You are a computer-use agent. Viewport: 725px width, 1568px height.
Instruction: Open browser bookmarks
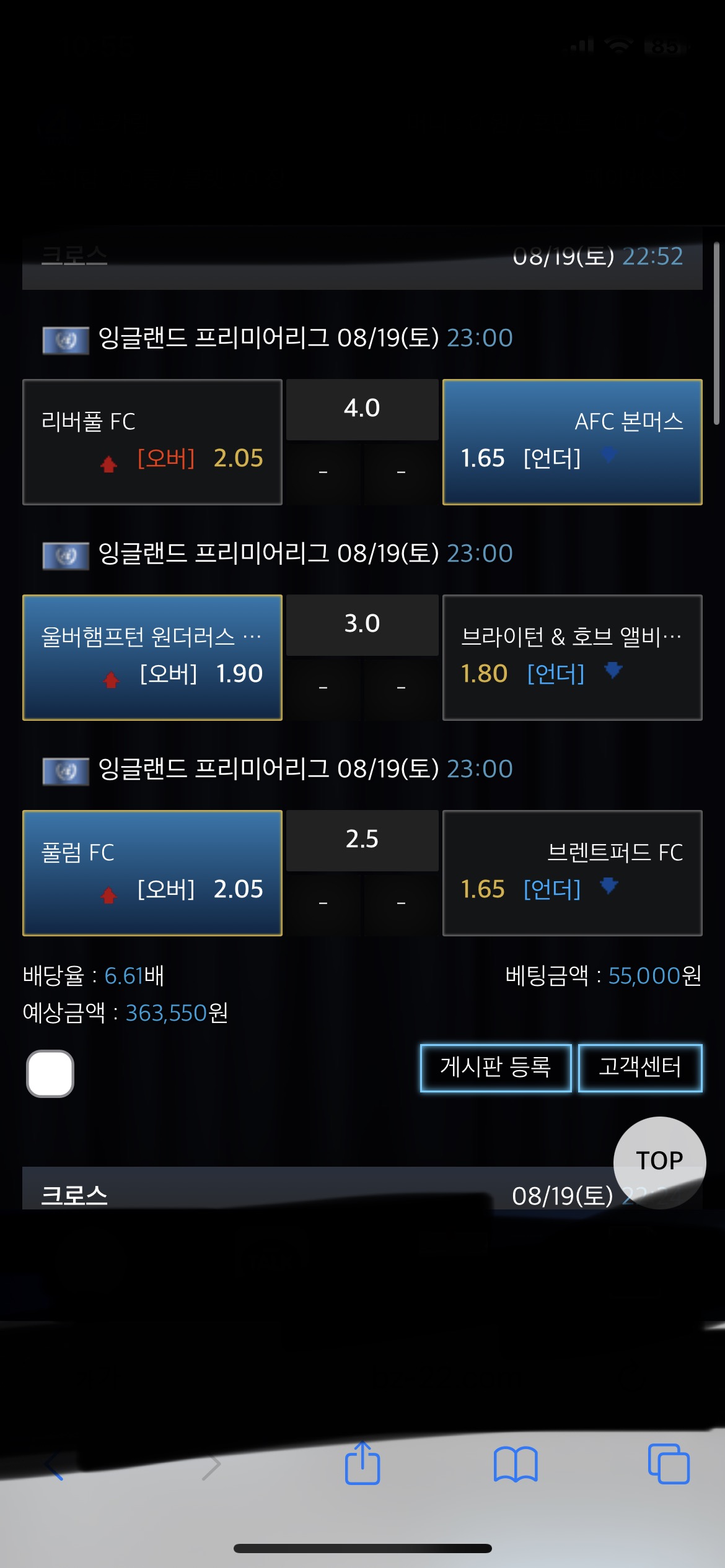516,1464
